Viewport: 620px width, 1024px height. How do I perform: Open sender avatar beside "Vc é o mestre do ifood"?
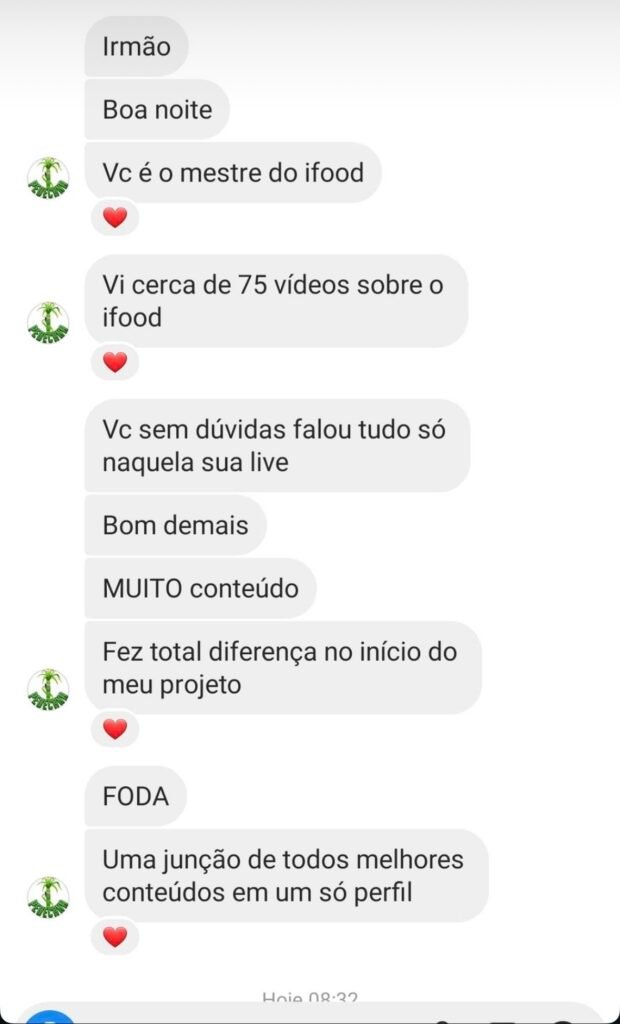pos(48,178)
